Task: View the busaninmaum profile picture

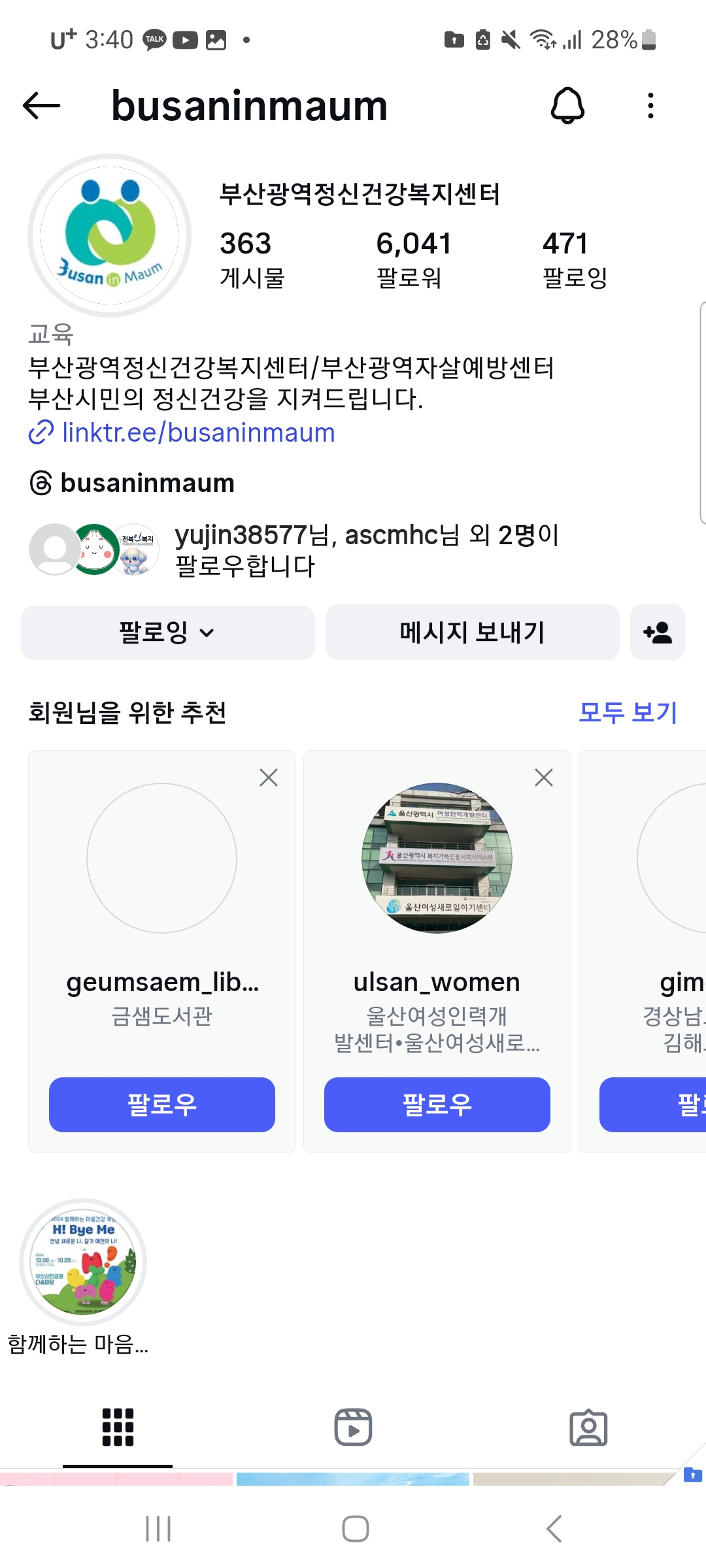Action: (x=110, y=236)
